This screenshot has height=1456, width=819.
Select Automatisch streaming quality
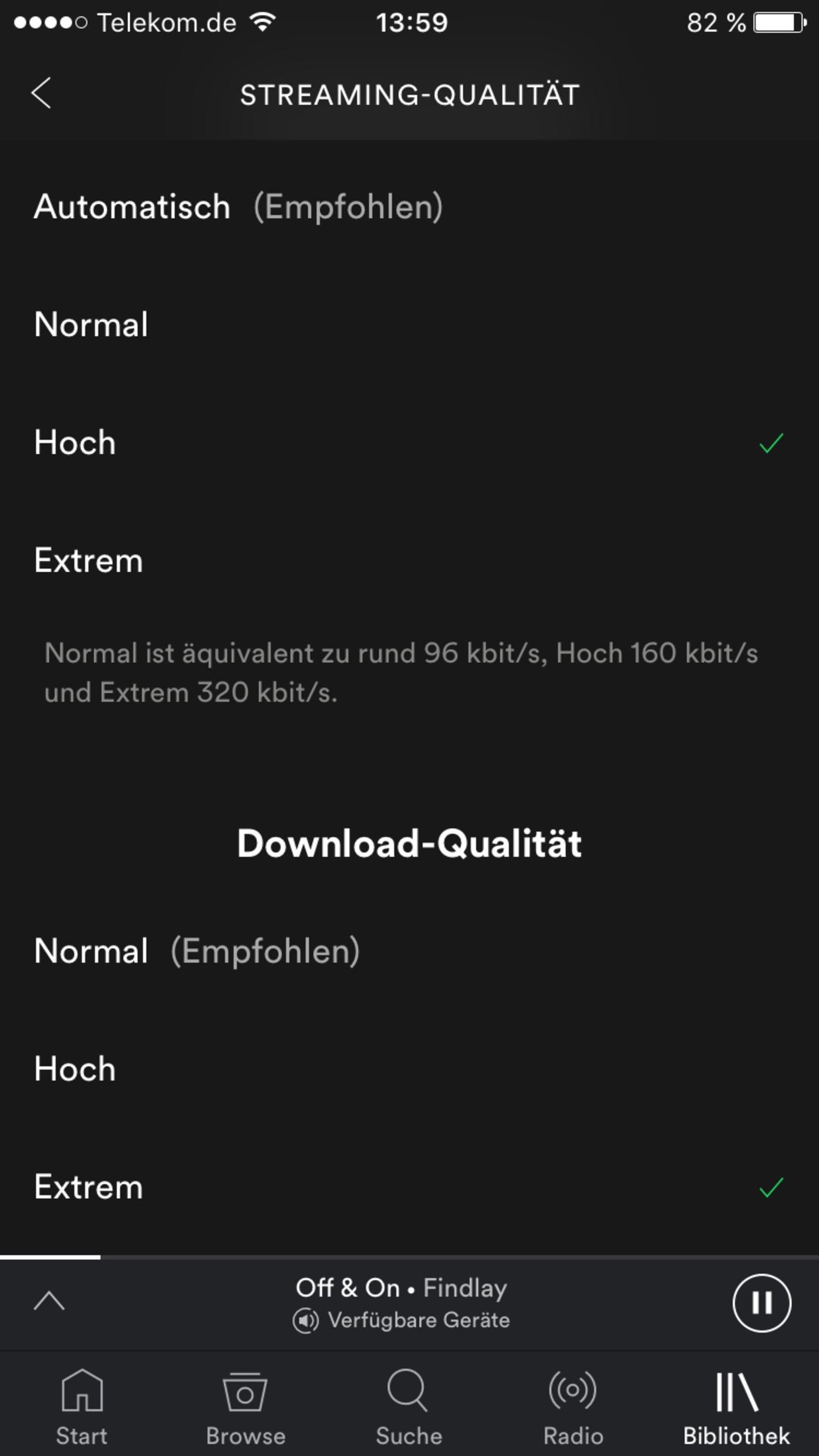click(409, 207)
